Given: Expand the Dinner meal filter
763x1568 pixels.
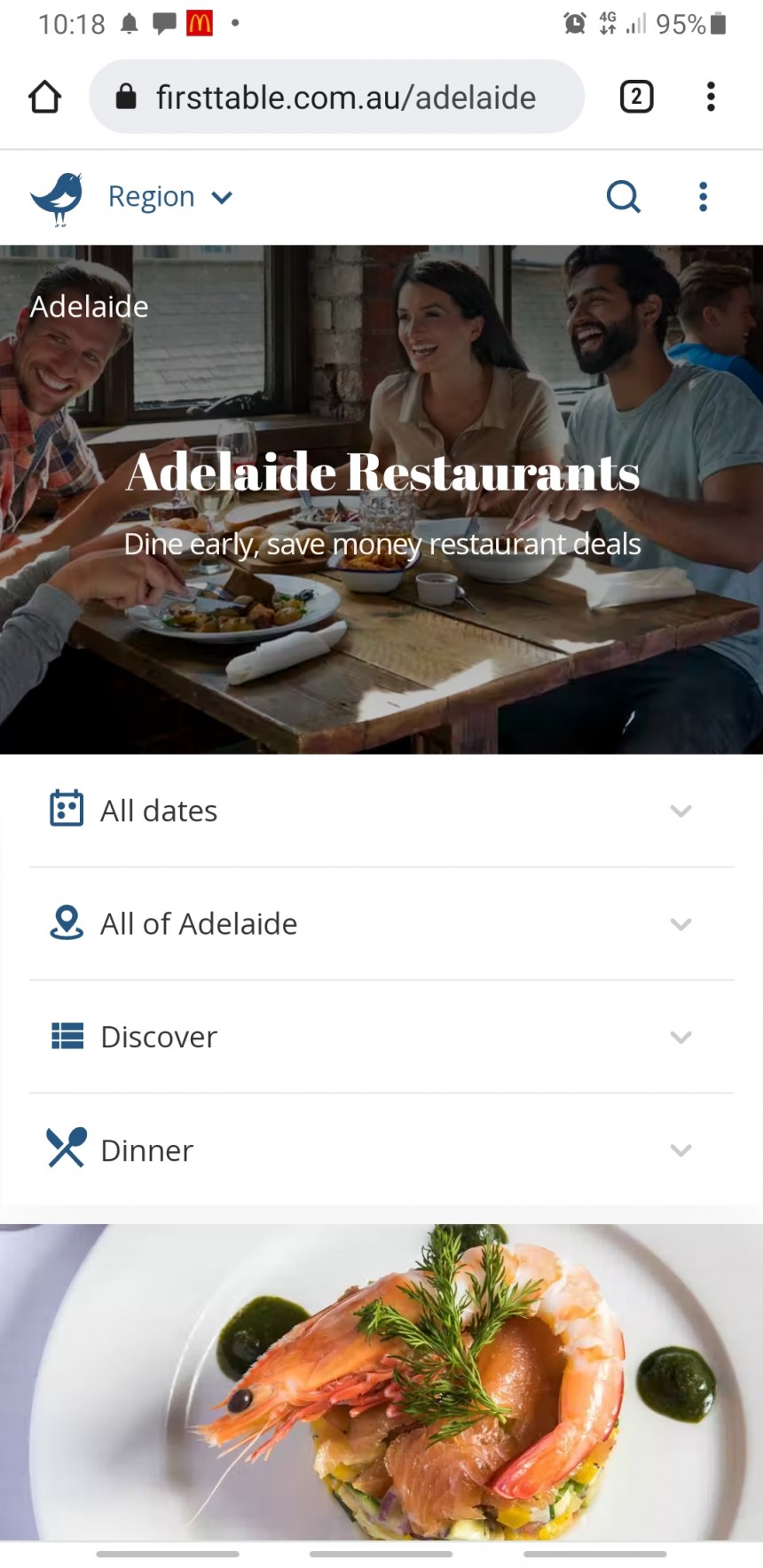Looking at the screenshot, I should (x=680, y=1149).
